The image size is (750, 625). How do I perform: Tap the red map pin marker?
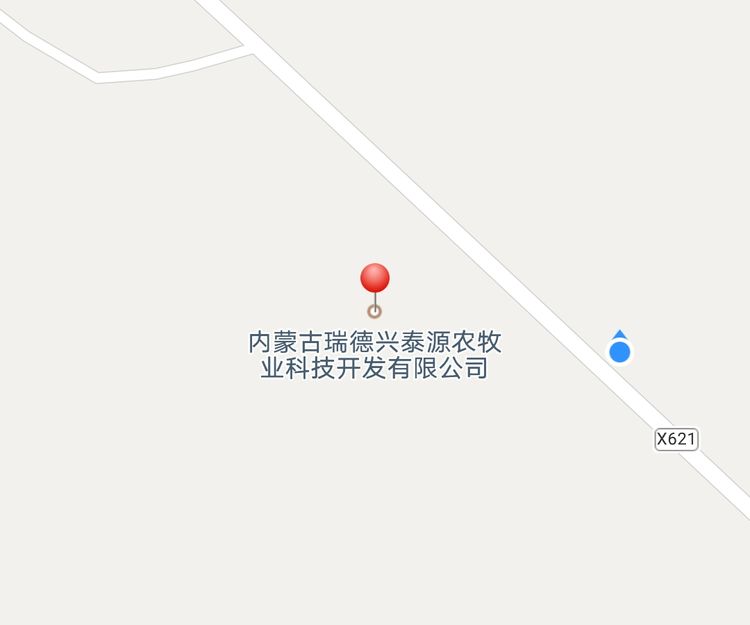pos(375,279)
